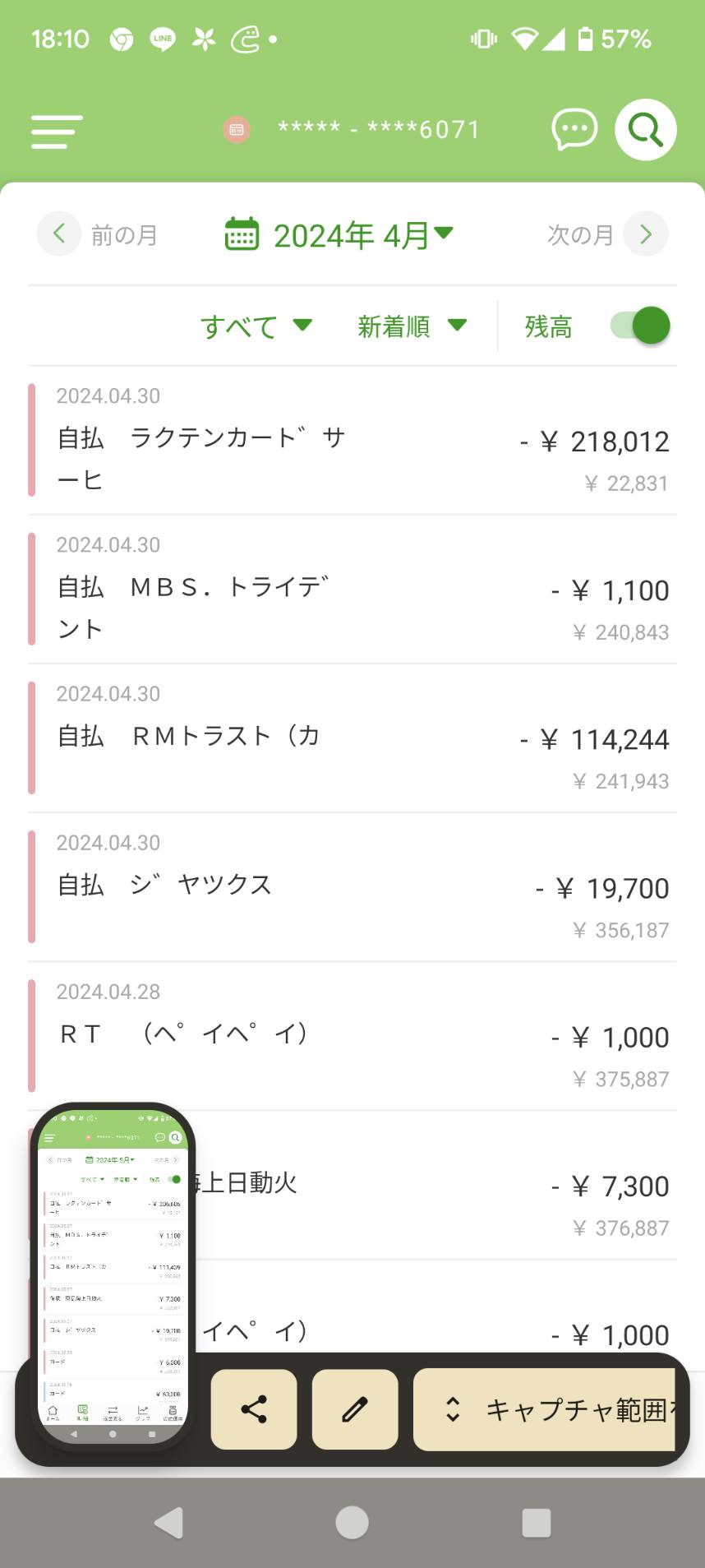Viewport: 705px width, 1568px height.
Task: Open the 2024年 4月 month picker
Action: [x=339, y=235]
